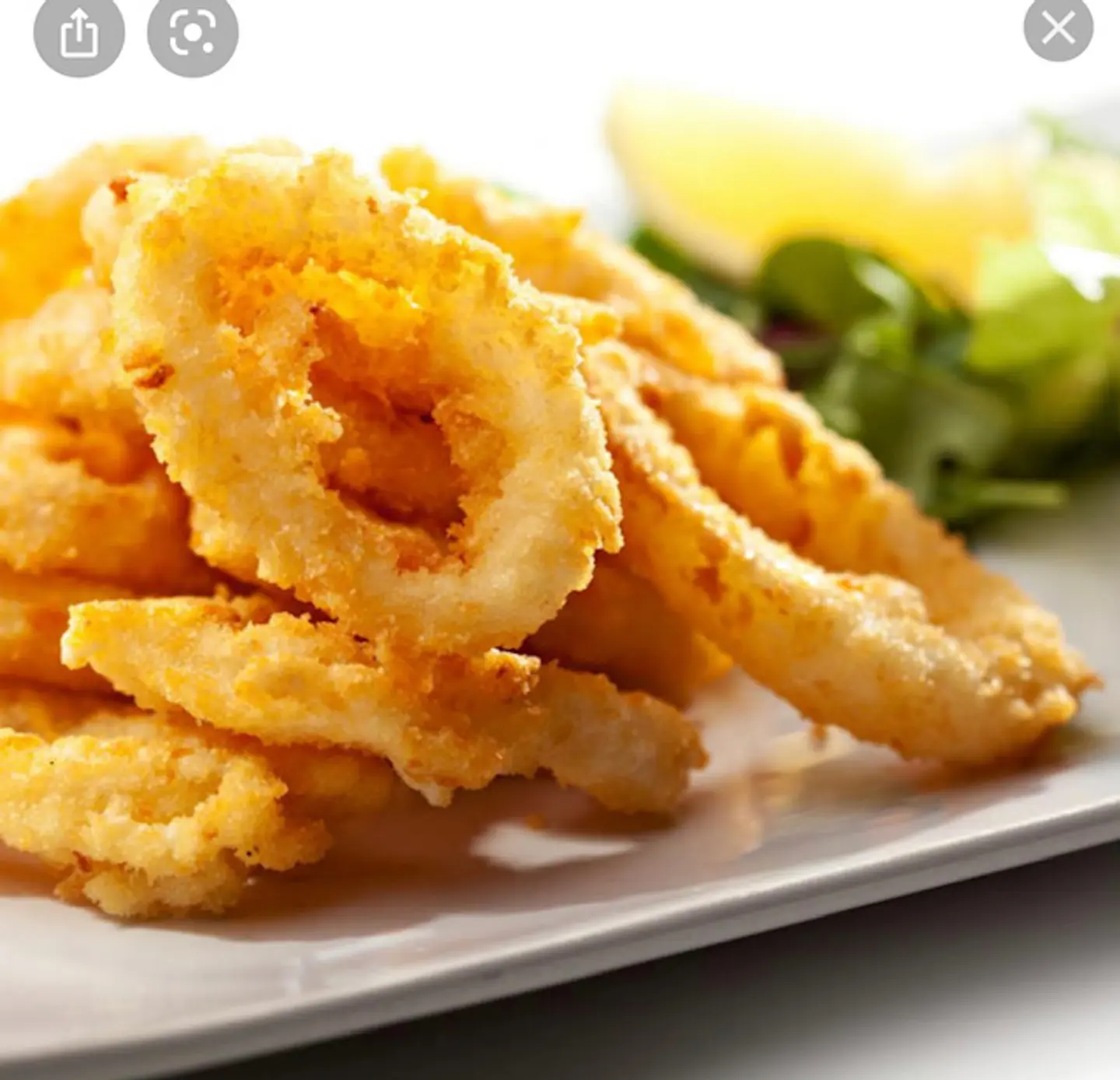This screenshot has height=1080, width=1120.
Task: Share this image
Action: [x=79, y=33]
